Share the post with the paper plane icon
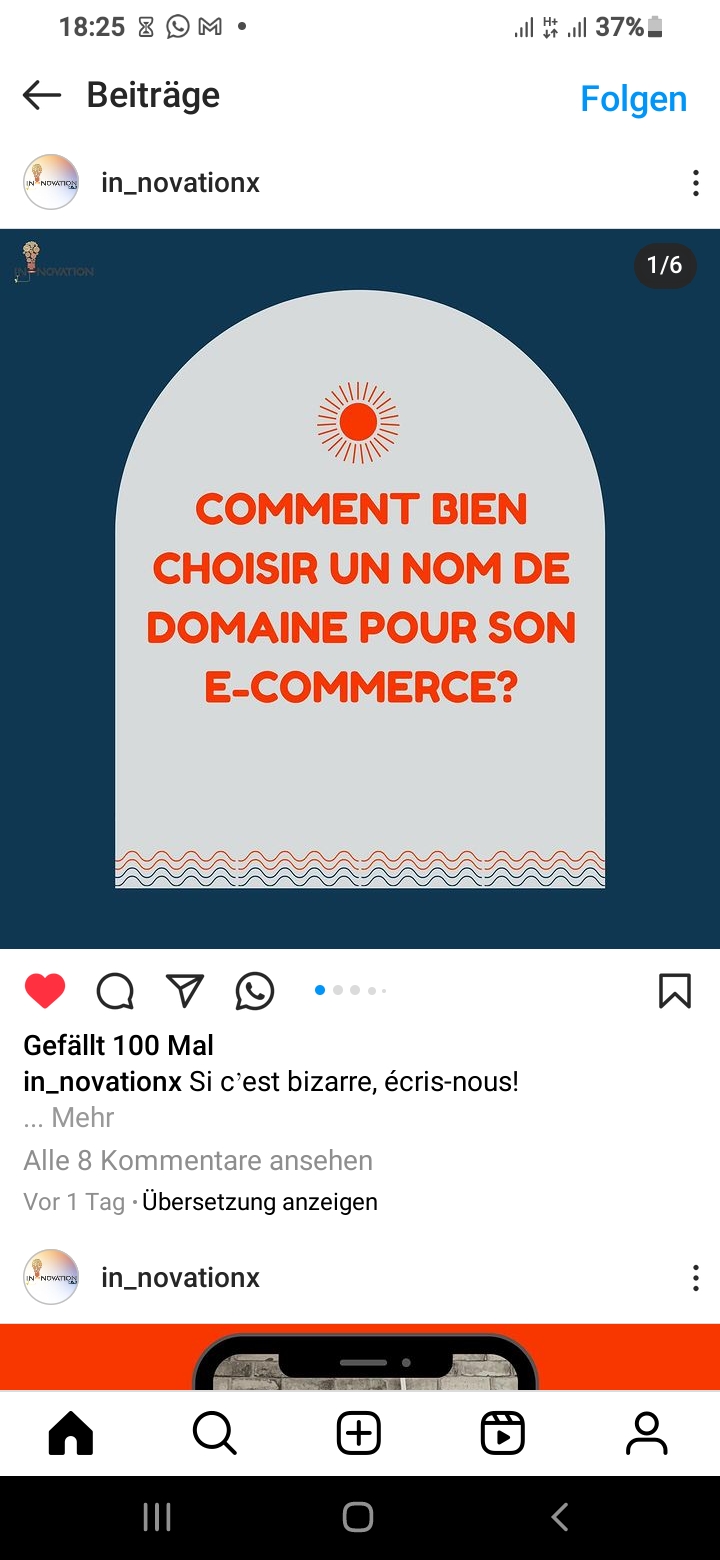This screenshot has height=1560, width=720. coord(185,990)
